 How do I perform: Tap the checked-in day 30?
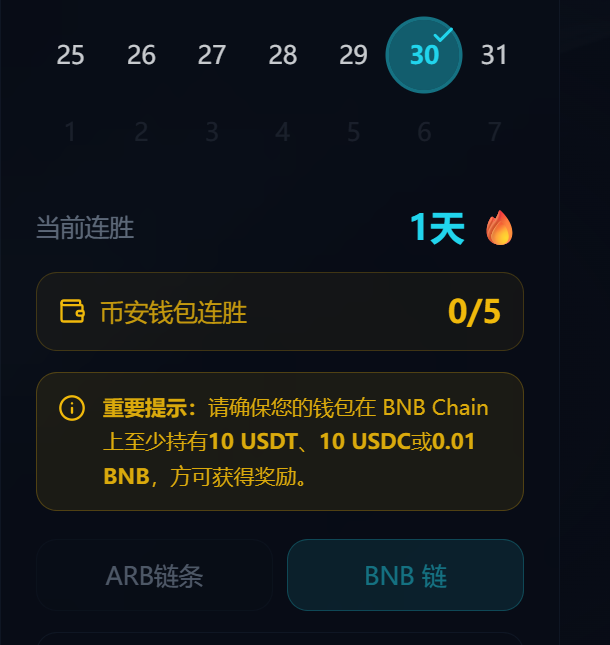pos(424,55)
